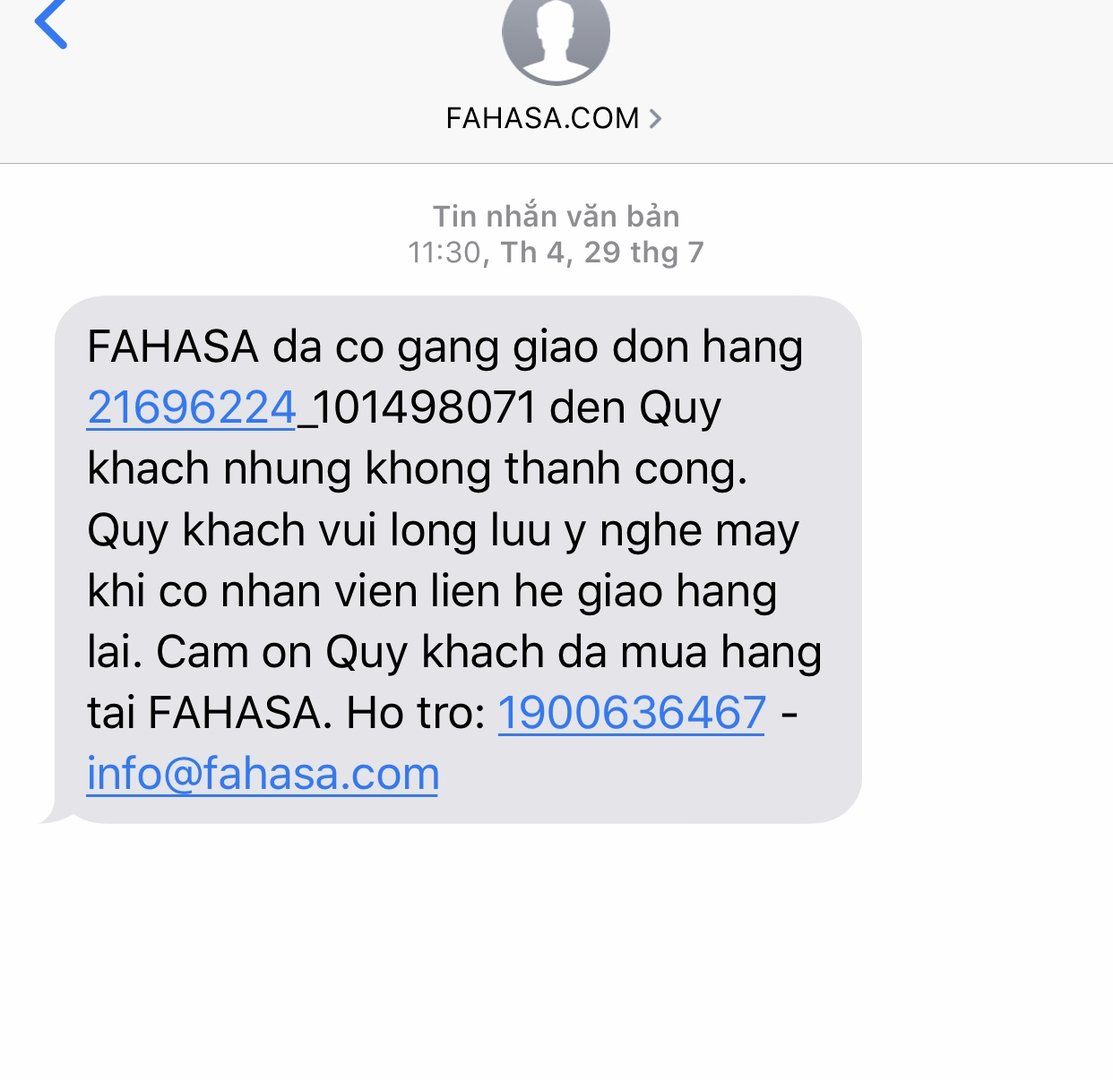Open FAHASA.COM contact details
Viewport: 1113px width, 1080px height.
554,118
